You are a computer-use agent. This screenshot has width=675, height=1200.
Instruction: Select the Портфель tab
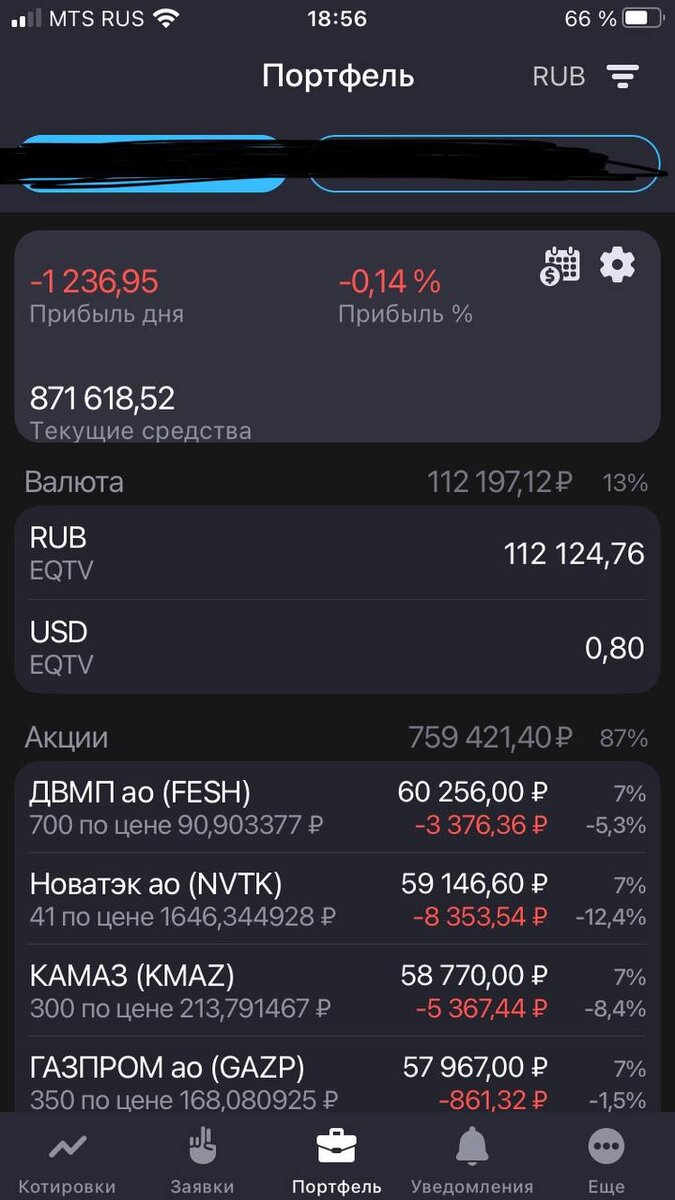tap(337, 1160)
